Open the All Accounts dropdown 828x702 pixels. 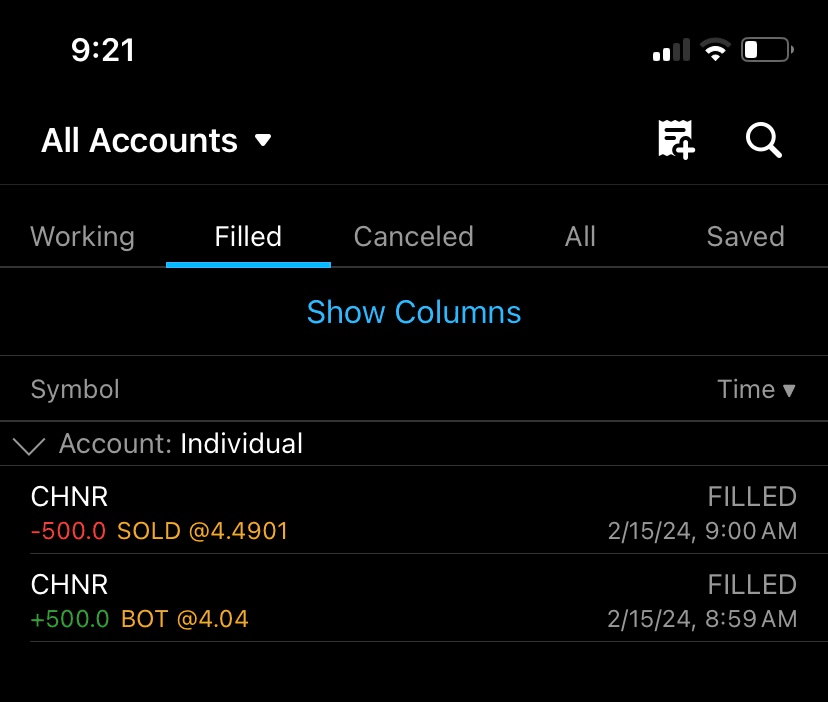pyautogui.click(x=157, y=141)
